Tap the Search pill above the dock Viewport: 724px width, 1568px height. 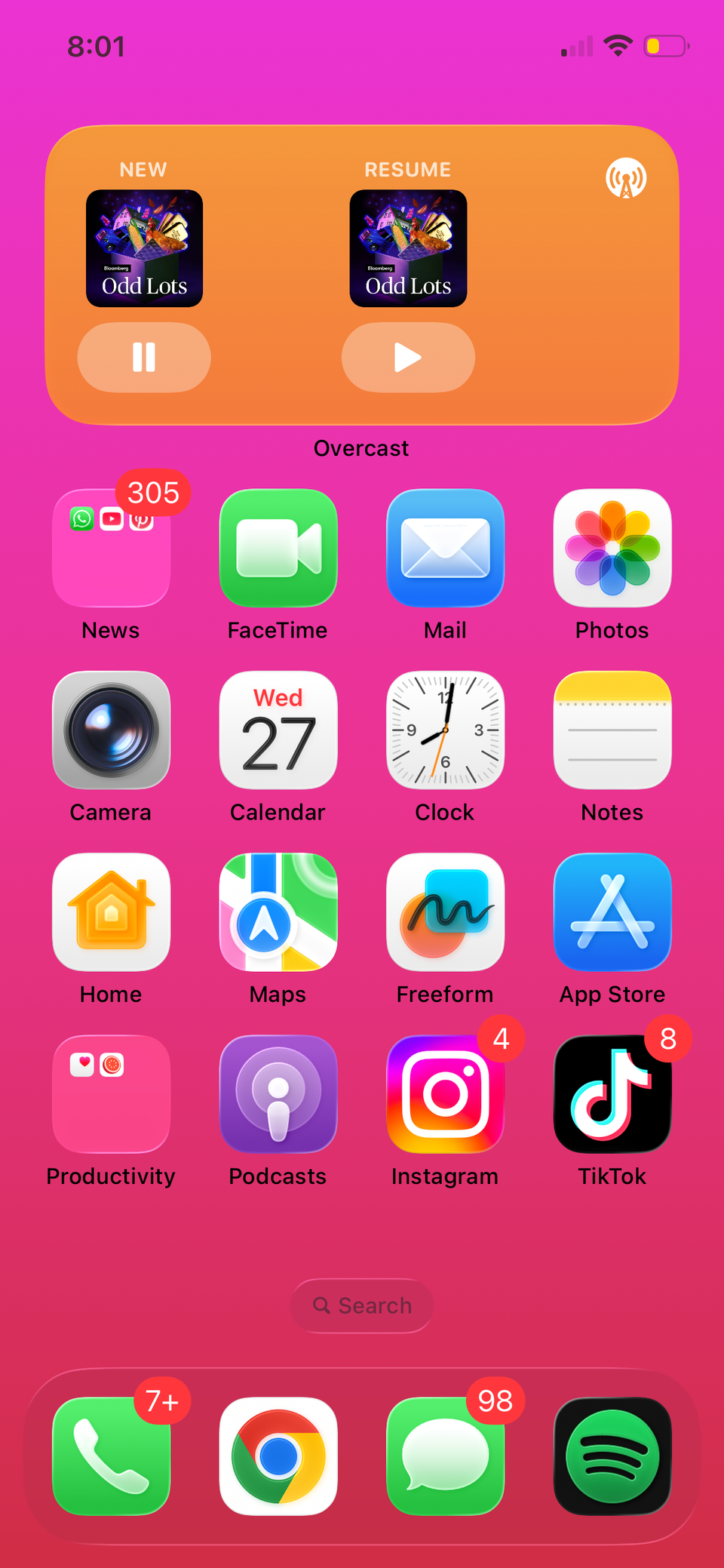(362, 1305)
